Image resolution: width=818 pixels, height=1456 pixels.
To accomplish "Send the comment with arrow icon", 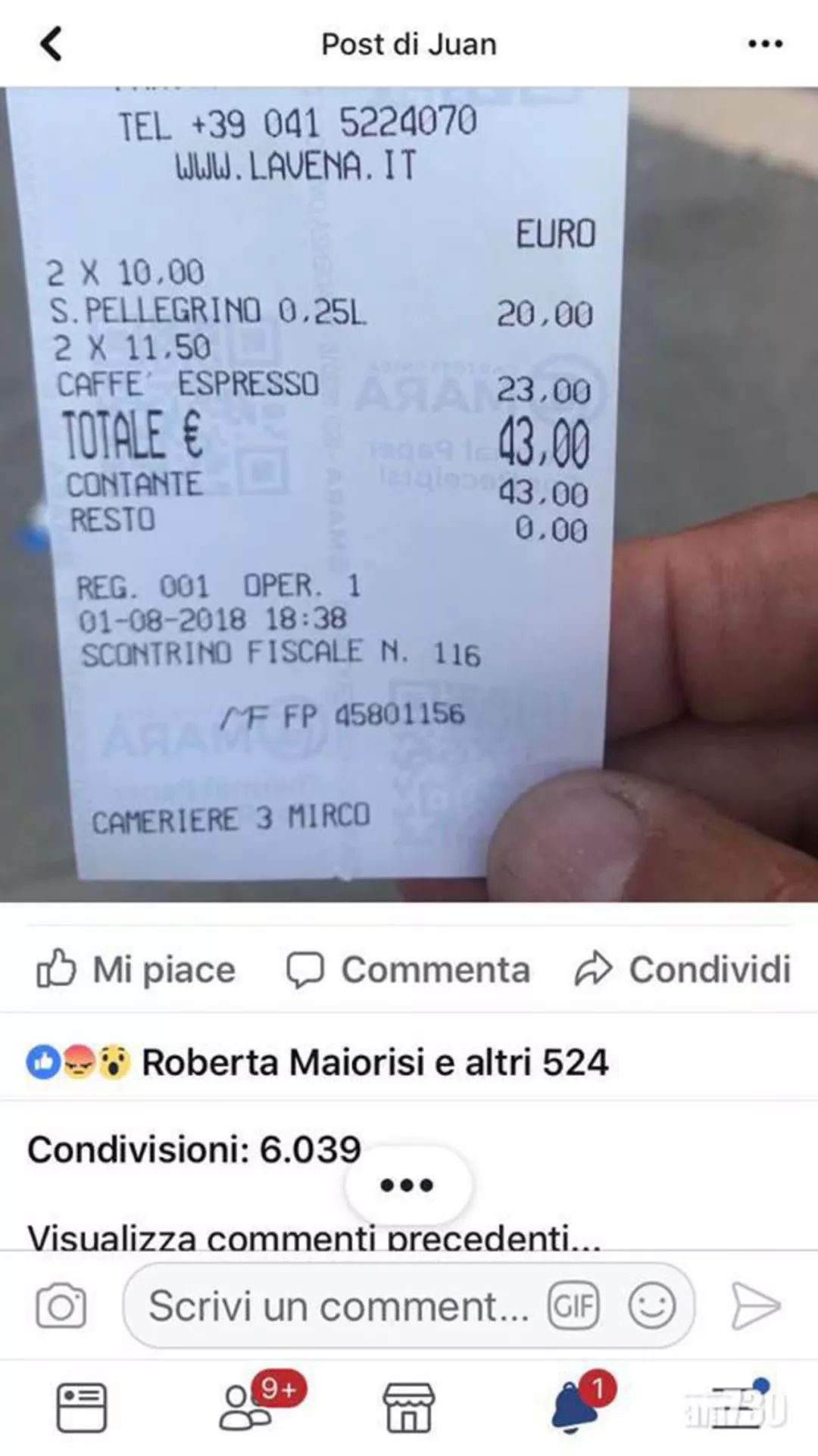I will click(x=755, y=1306).
